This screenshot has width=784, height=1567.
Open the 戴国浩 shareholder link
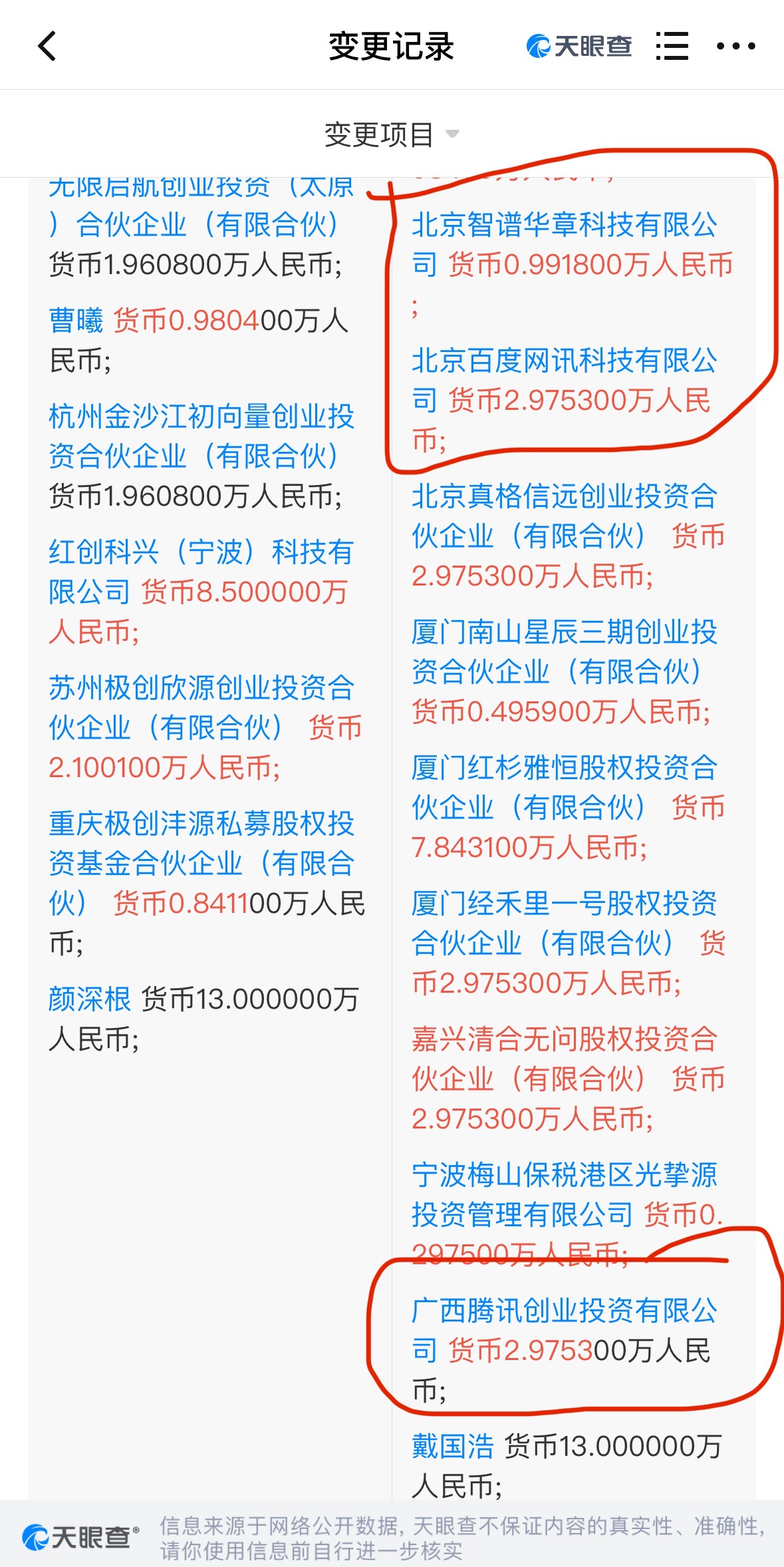452,1447
